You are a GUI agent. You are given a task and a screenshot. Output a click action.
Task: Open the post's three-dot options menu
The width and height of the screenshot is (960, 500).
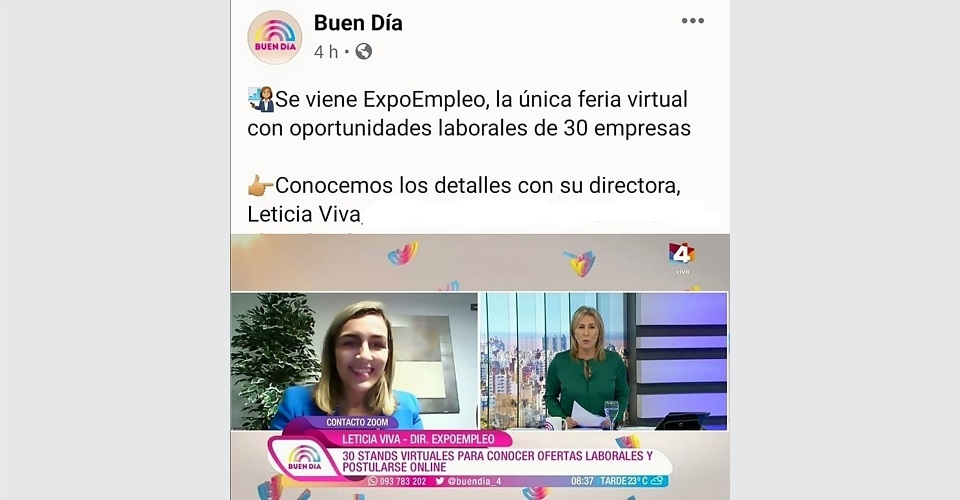[x=692, y=21]
